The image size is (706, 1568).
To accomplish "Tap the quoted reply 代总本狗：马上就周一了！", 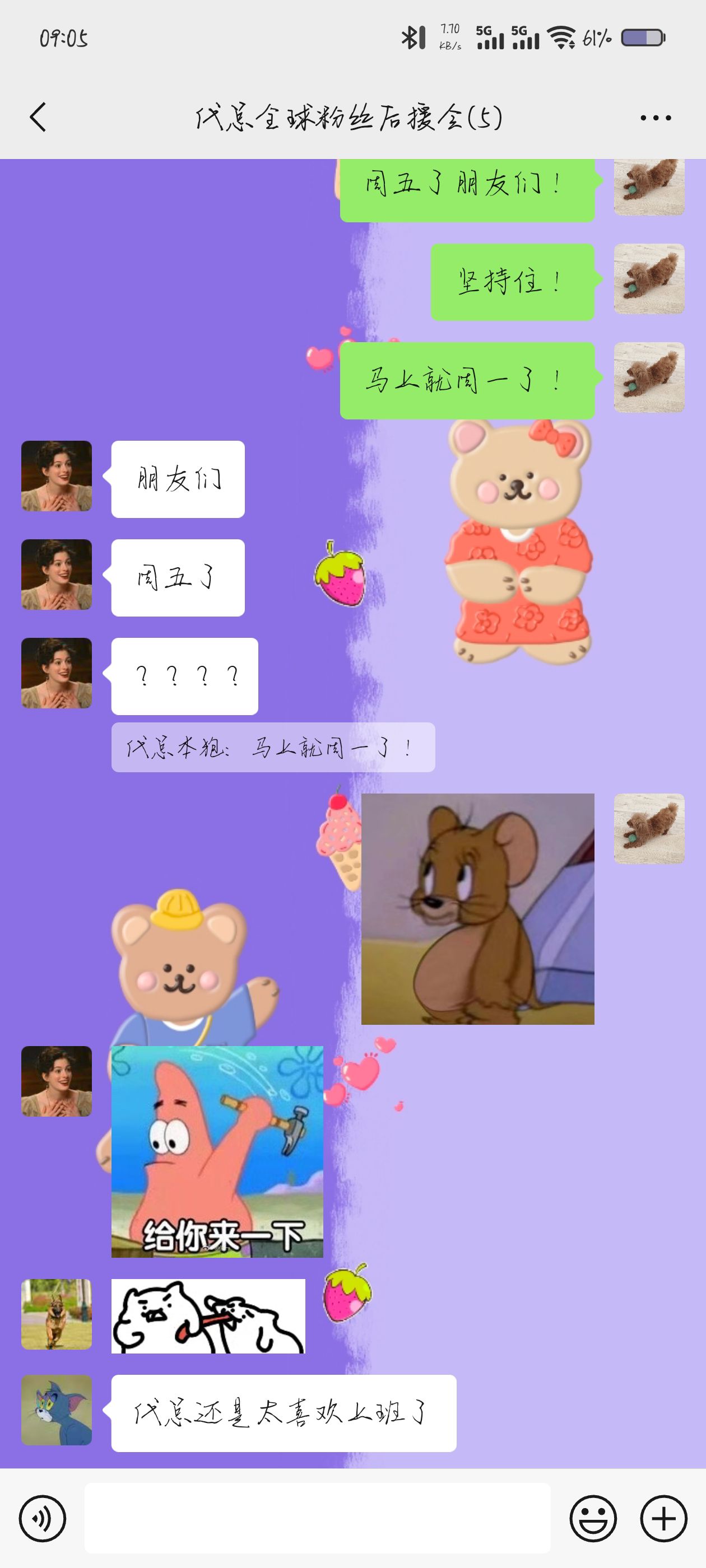I will [273, 748].
